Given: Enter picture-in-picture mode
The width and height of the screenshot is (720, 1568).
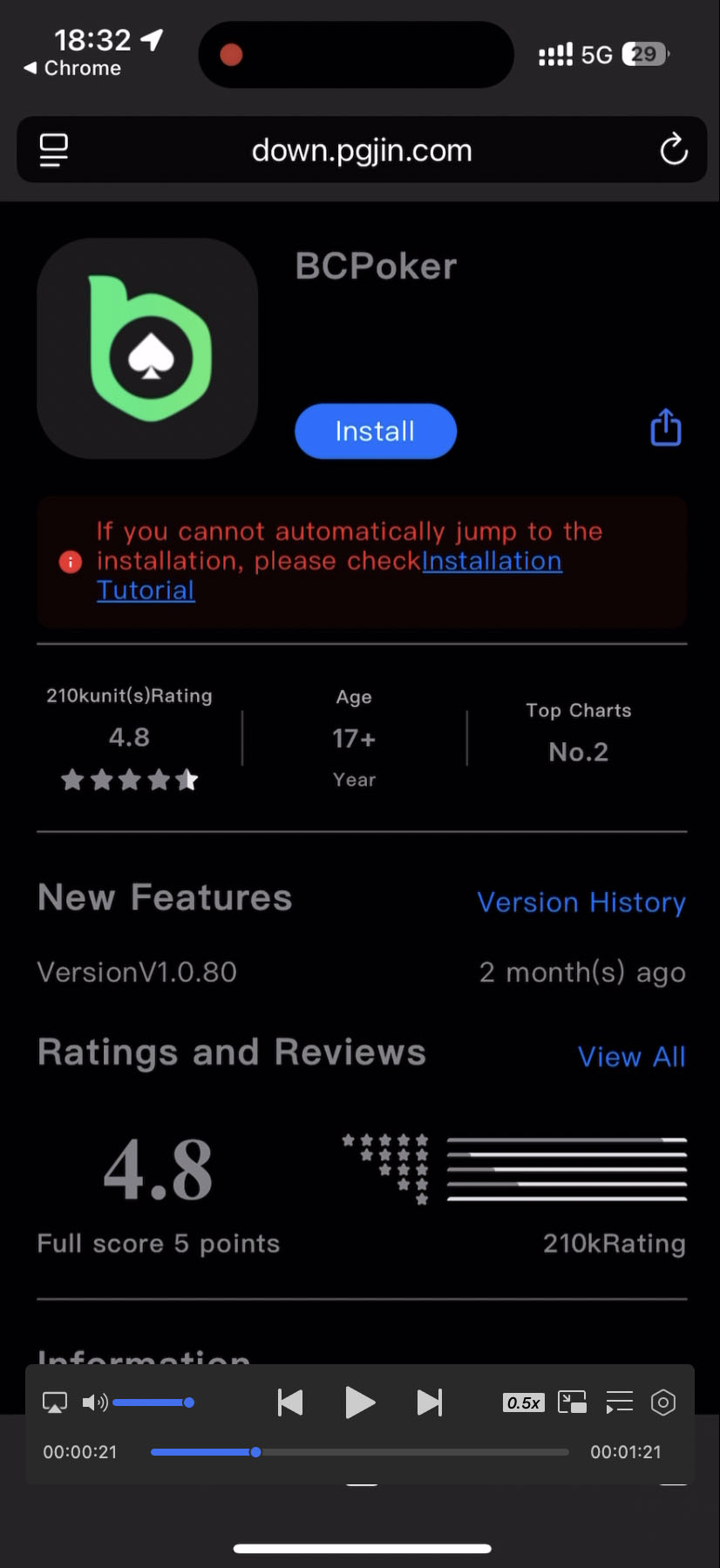Looking at the screenshot, I should point(572,1402).
